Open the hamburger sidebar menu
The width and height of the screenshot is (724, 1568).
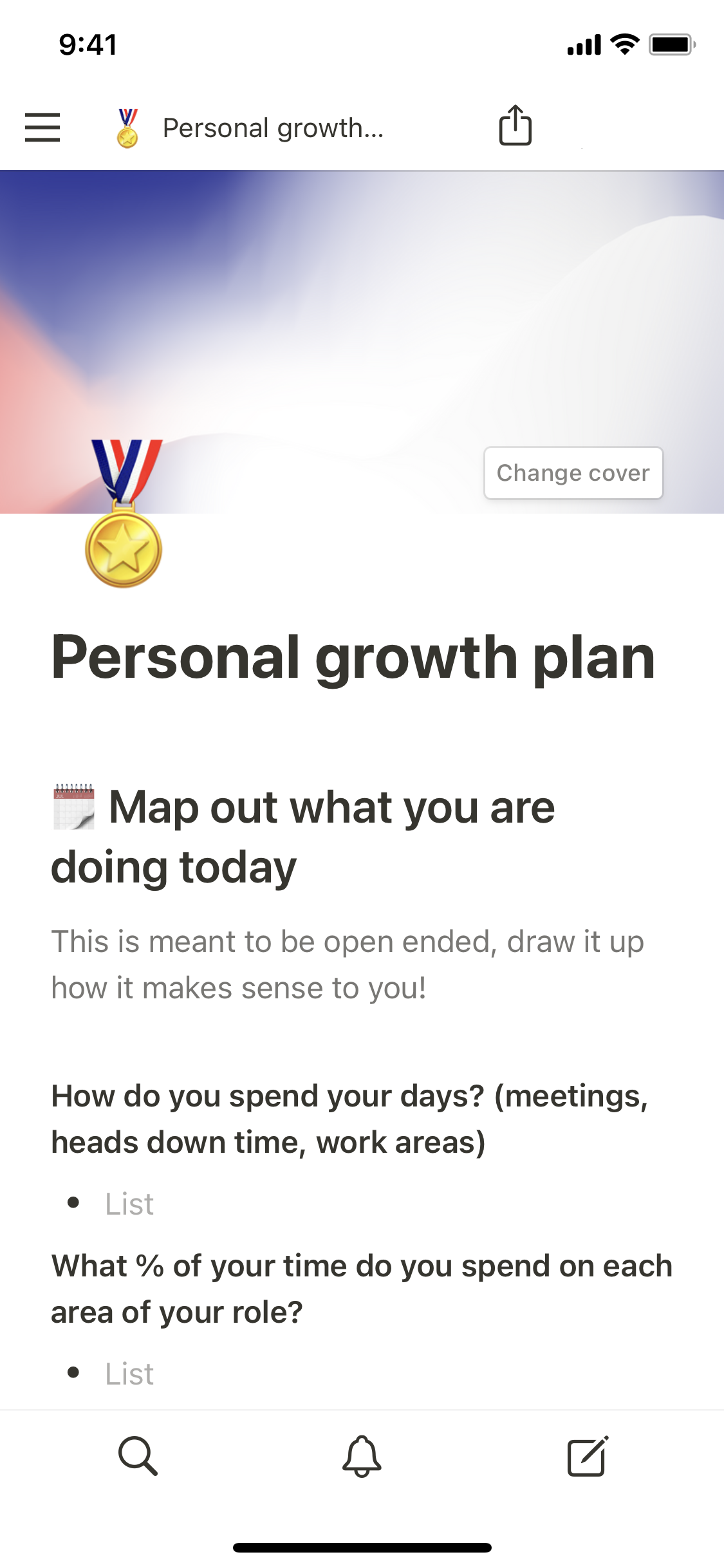point(42,127)
